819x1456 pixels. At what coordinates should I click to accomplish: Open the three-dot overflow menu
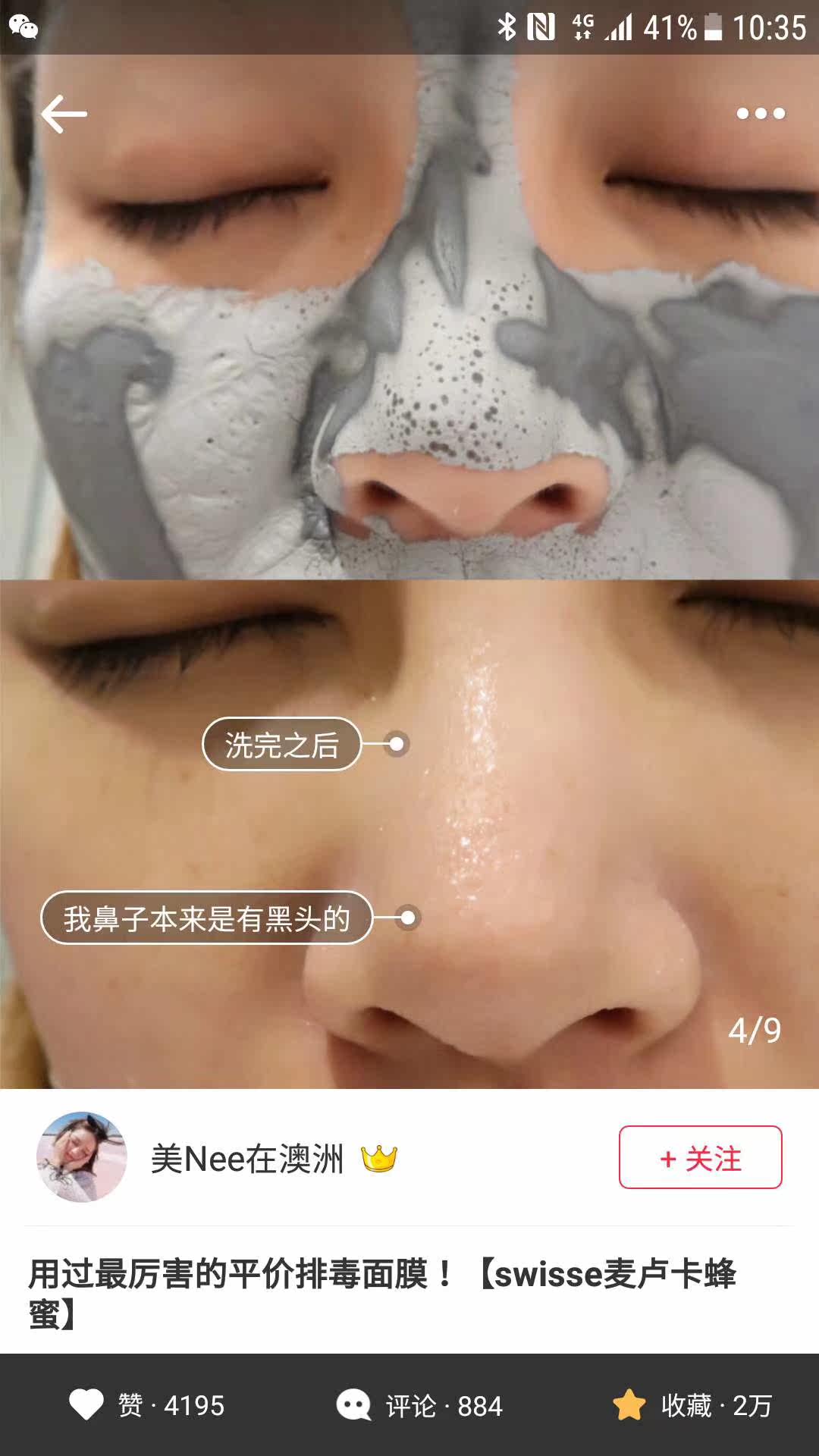pos(761,114)
